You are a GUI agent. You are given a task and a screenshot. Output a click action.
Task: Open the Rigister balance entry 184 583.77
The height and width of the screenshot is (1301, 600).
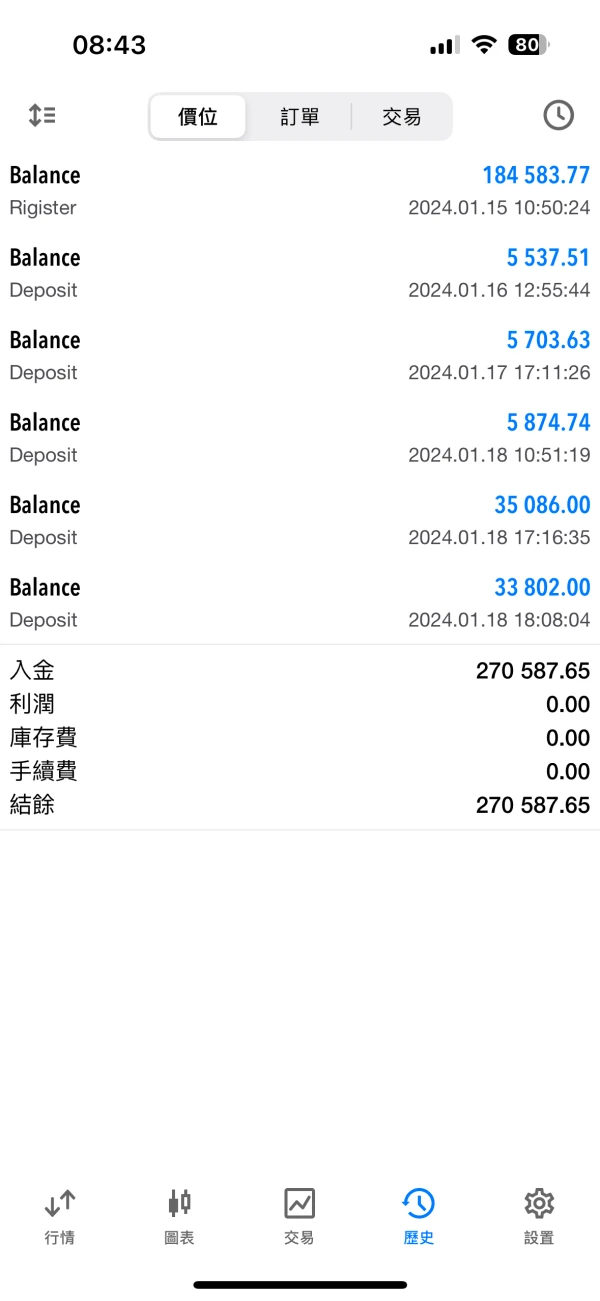coord(300,190)
